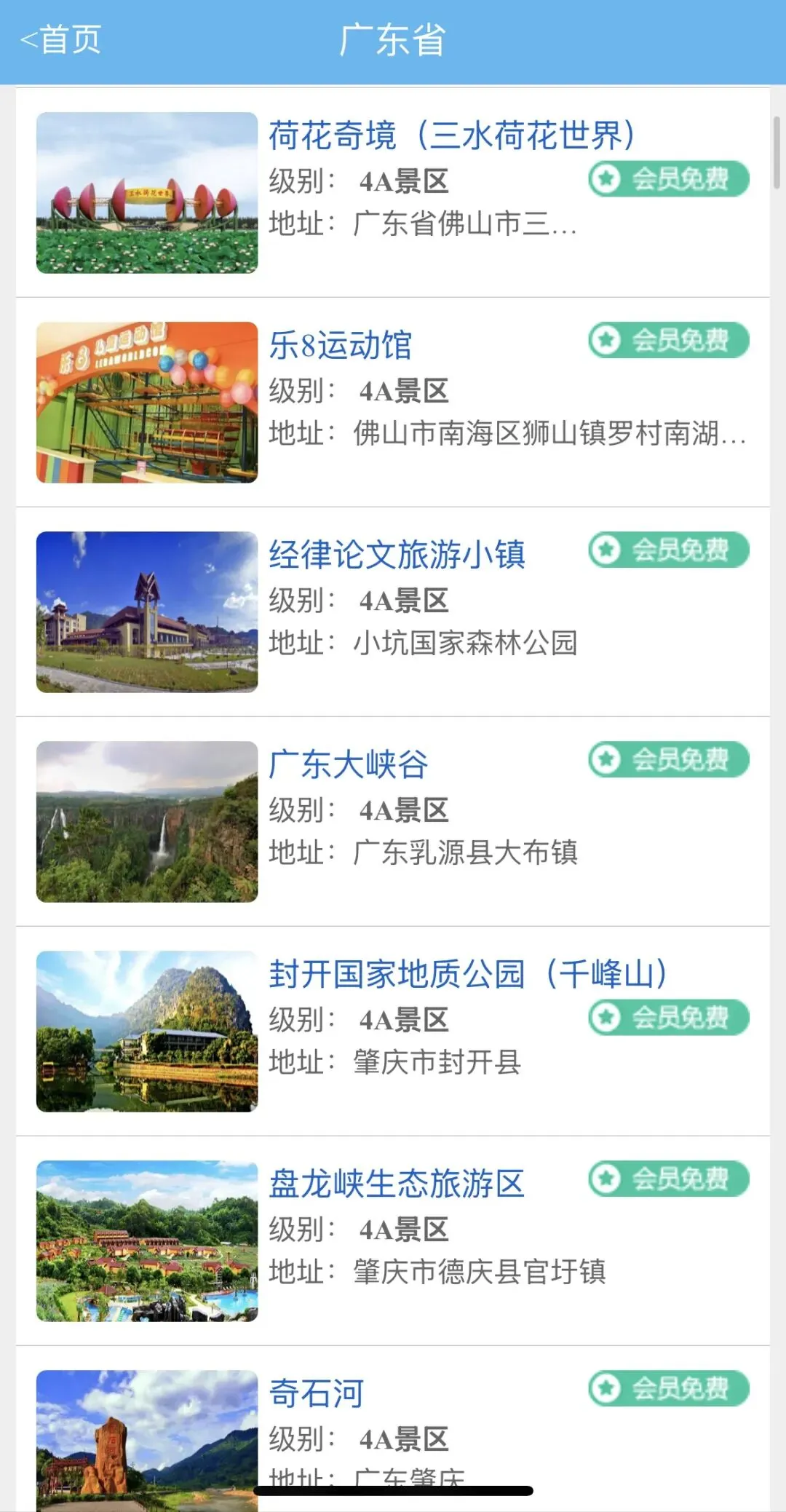Tap 会员免费 badge on 经律论文旅游小镇
The image size is (786, 1512).
[x=668, y=550]
